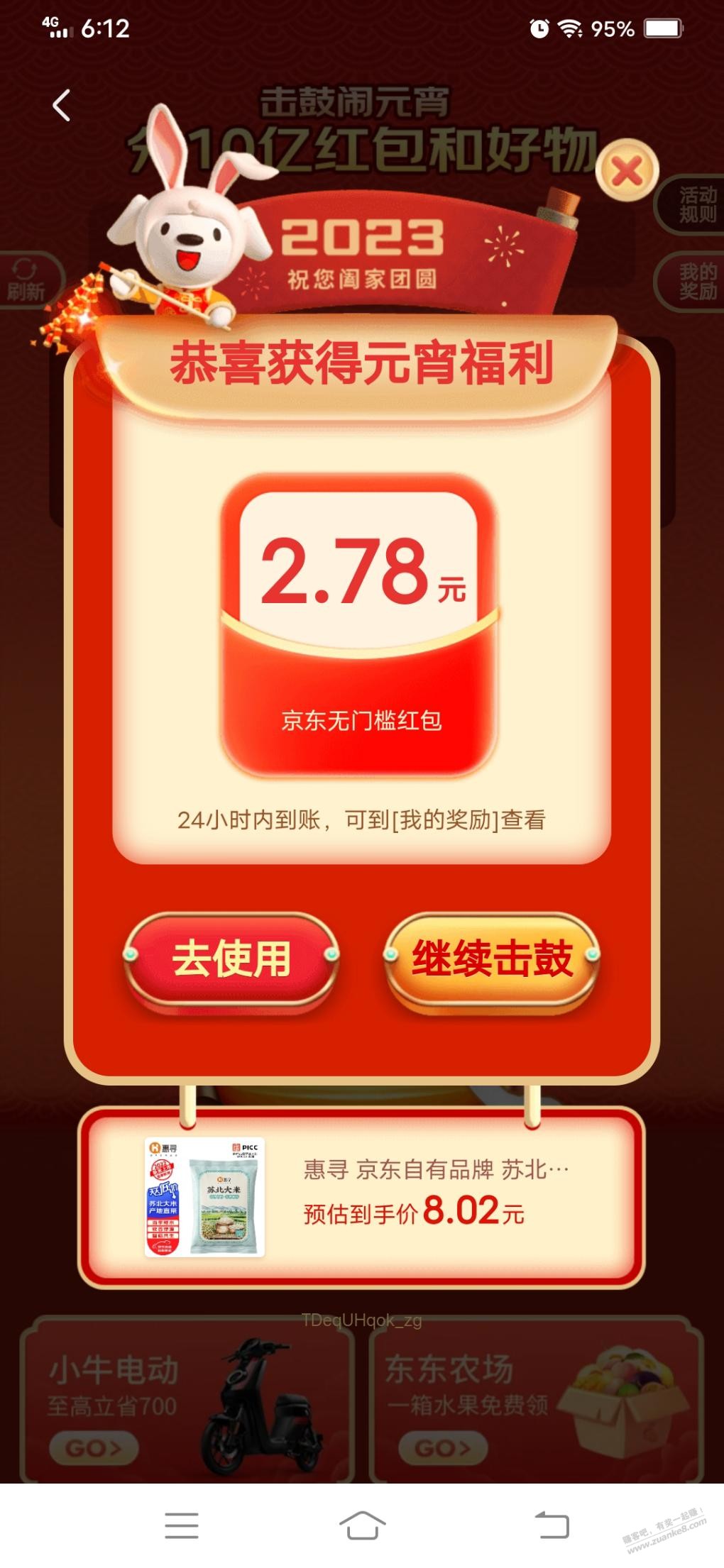
Task: Tap 继续击鼓 to keep drumming
Action: [492, 959]
